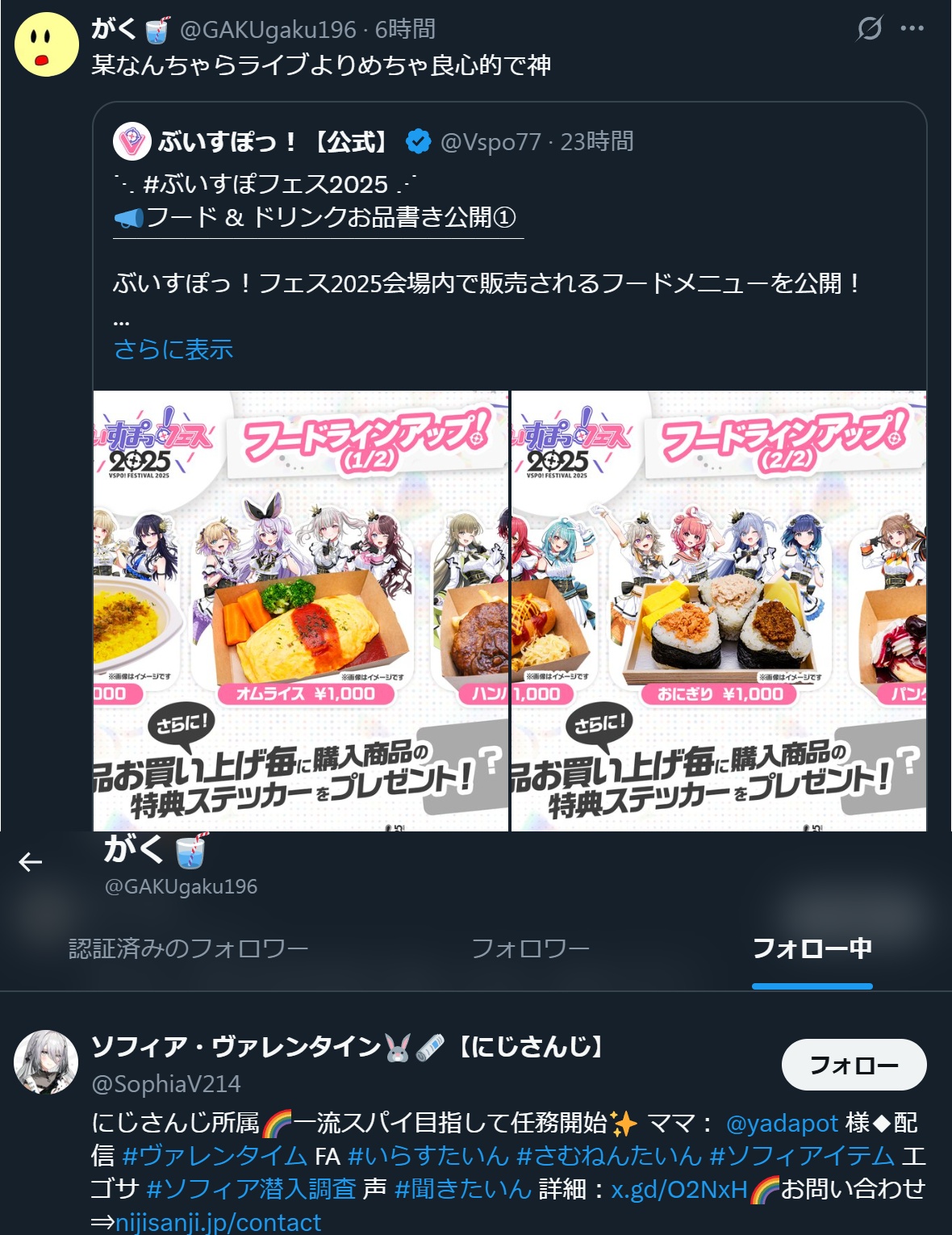Open the #ぶいすぽフェス2025 hashtag

[x=265, y=185]
